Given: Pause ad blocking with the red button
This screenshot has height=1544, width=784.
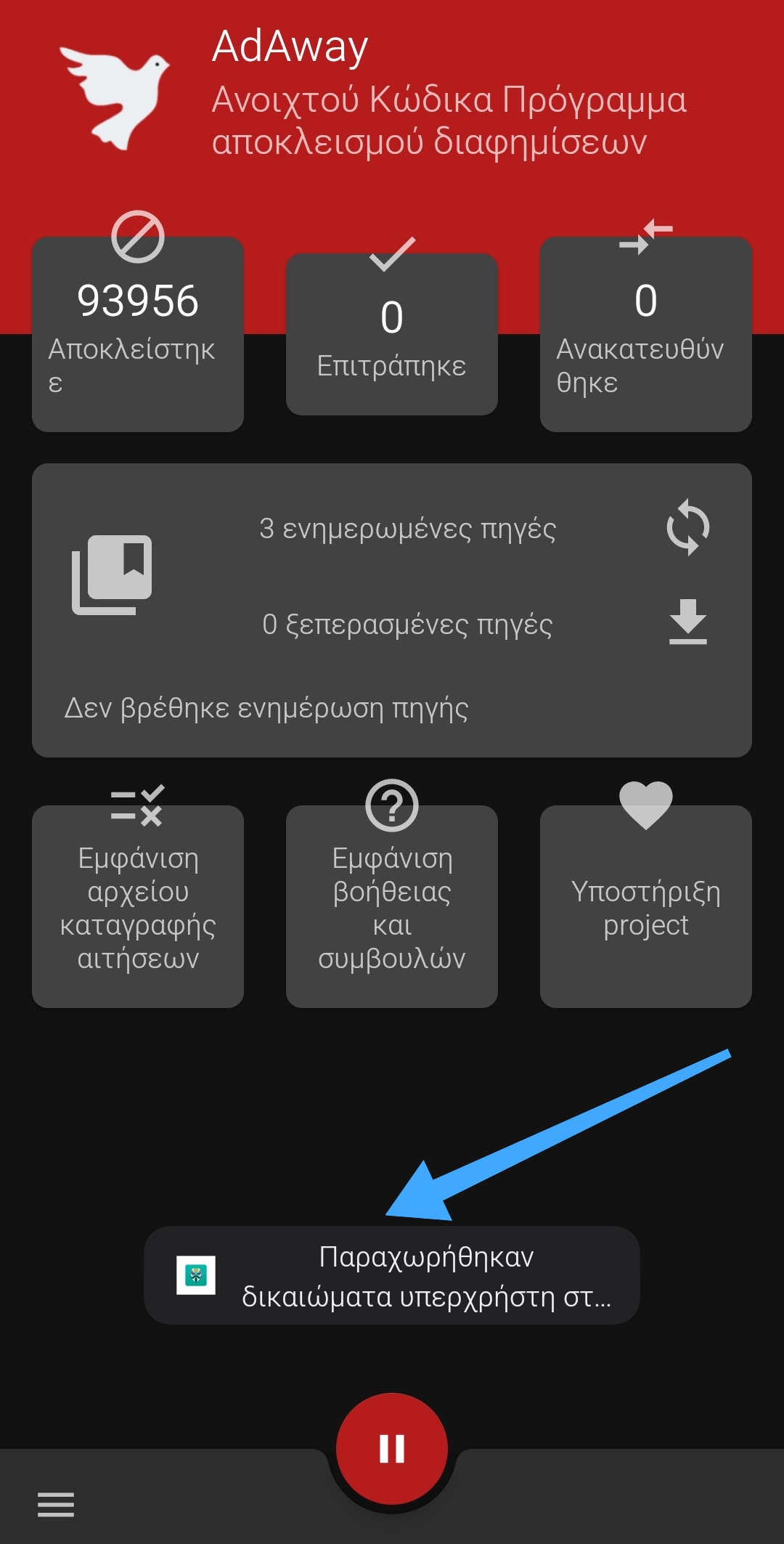Looking at the screenshot, I should pos(391,1449).
